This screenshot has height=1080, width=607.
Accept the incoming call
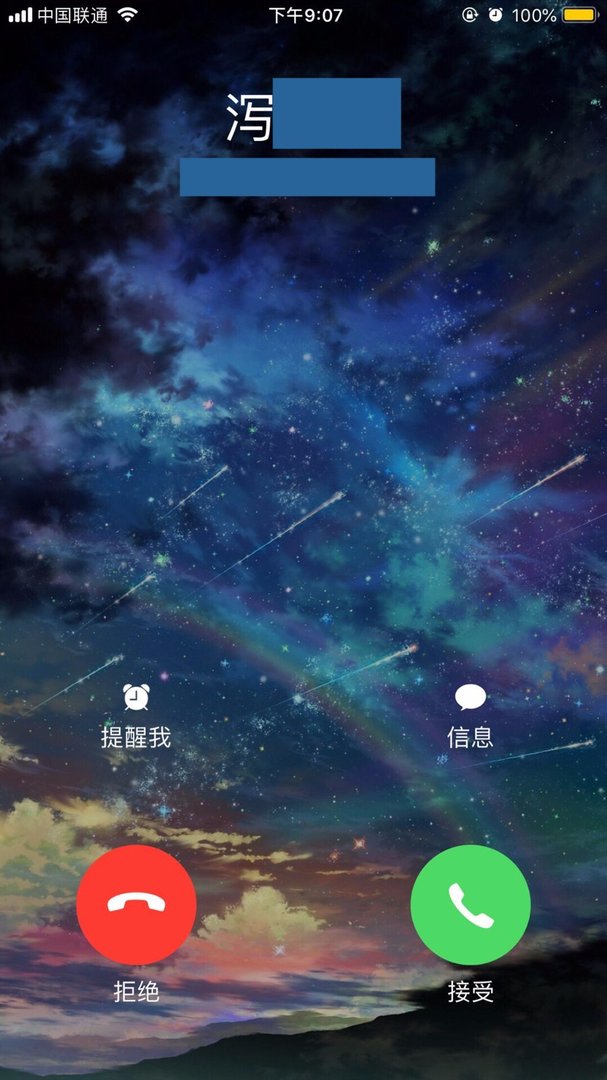470,904
